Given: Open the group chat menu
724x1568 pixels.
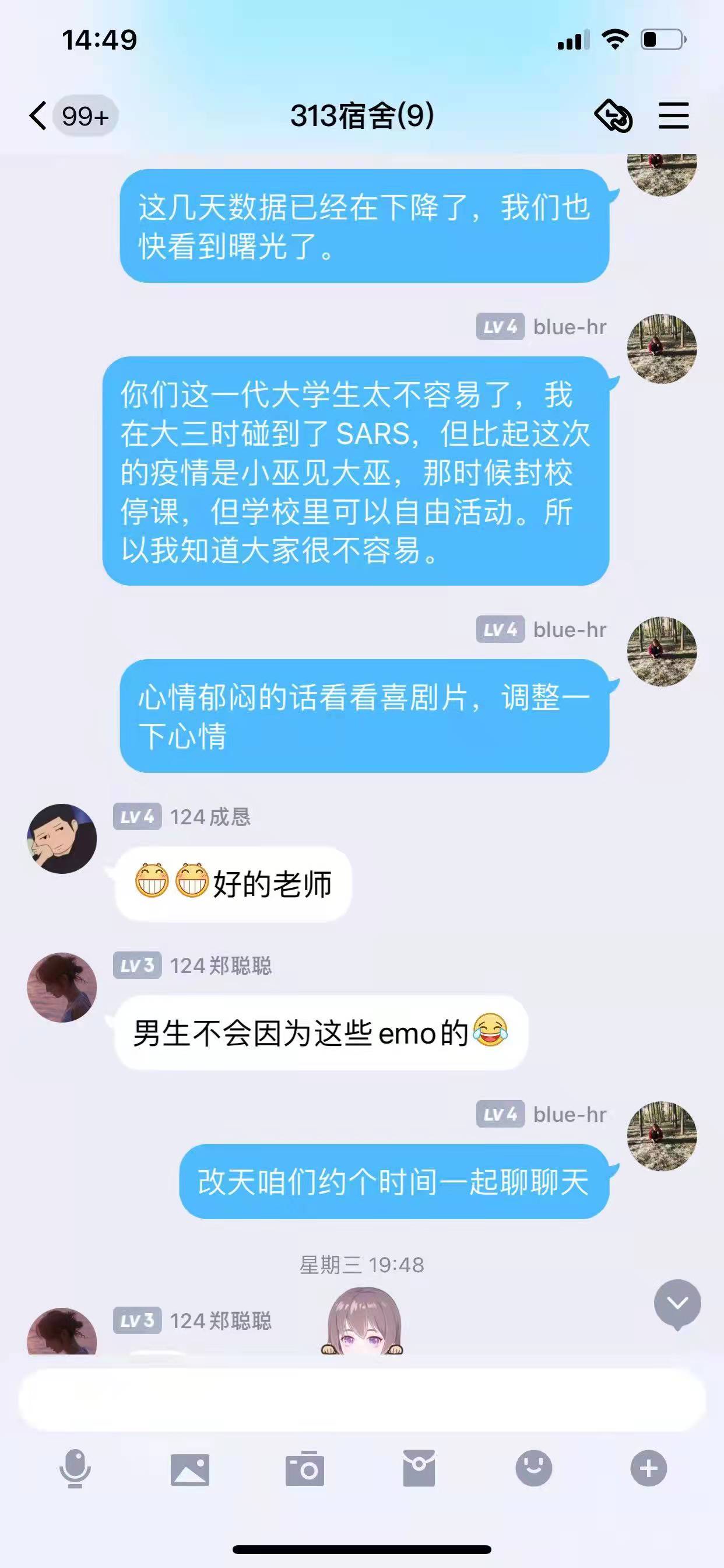Looking at the screenshot, I should click(673, 116).
